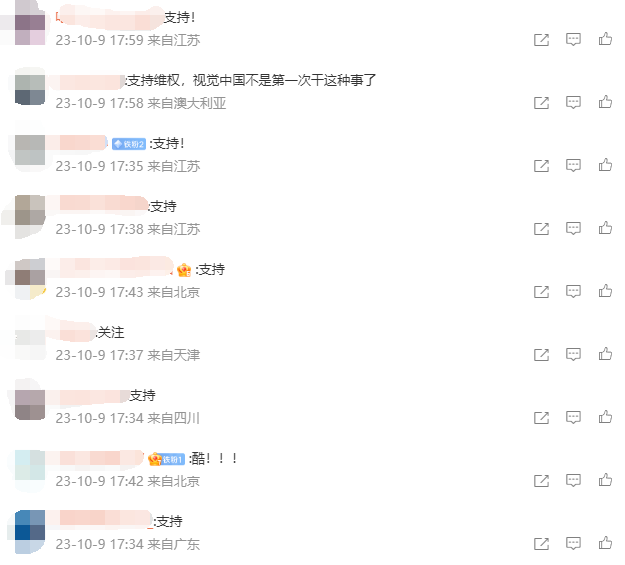Like the comment posted at 17:59 from 江苏

[605, 40]
